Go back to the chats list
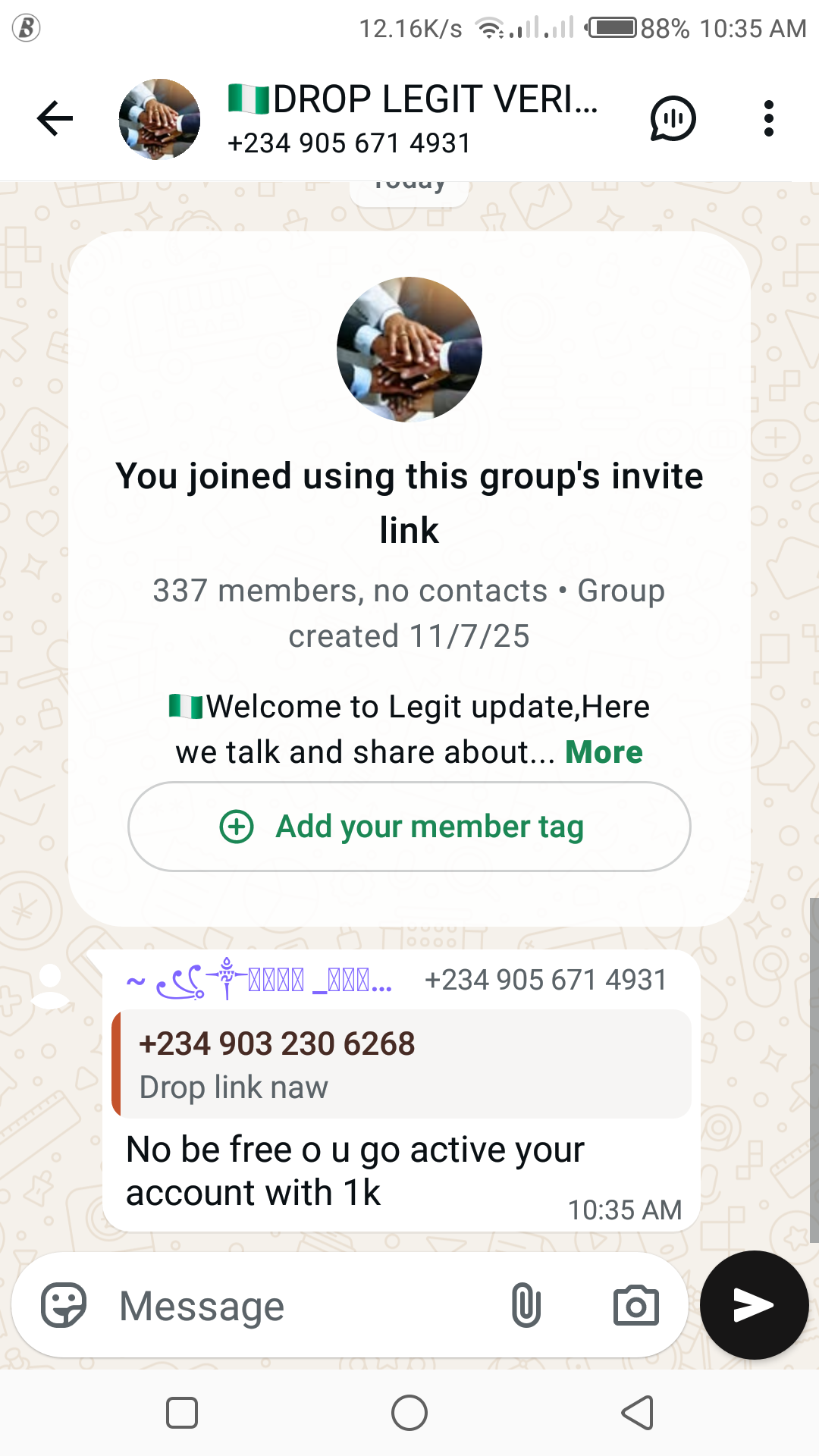The image size is (819, 1456). tap(55, 118)
